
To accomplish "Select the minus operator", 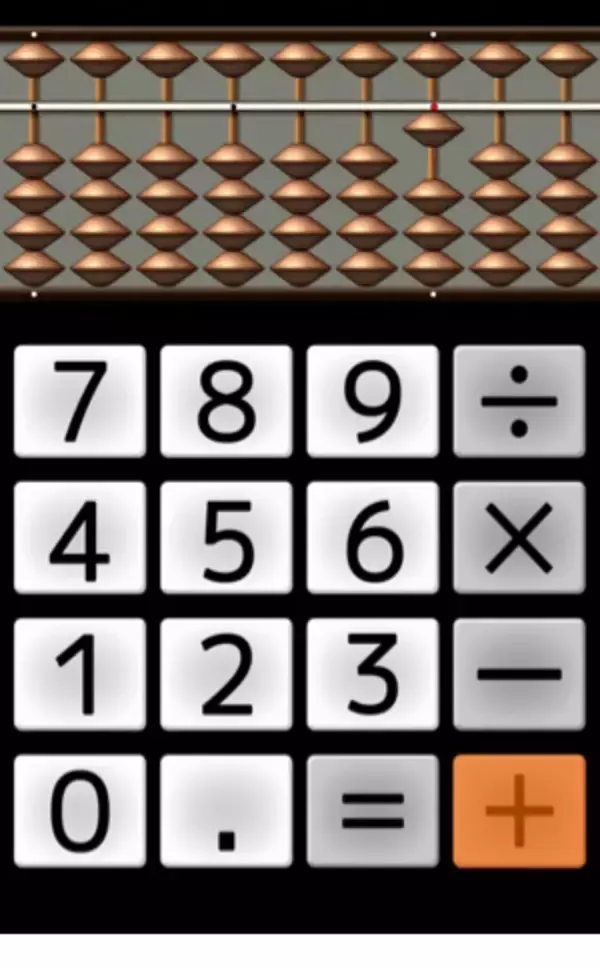I will point(519,674).
